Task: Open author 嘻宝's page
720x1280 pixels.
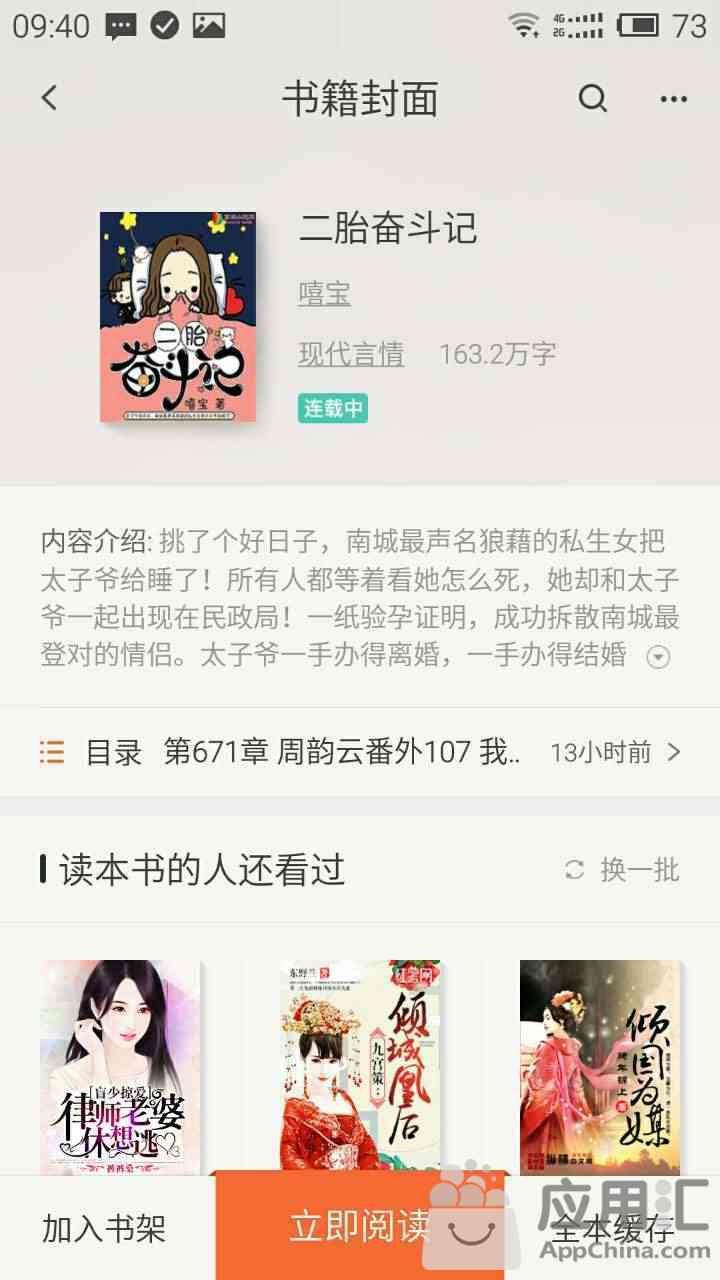Action: (325, 294)
